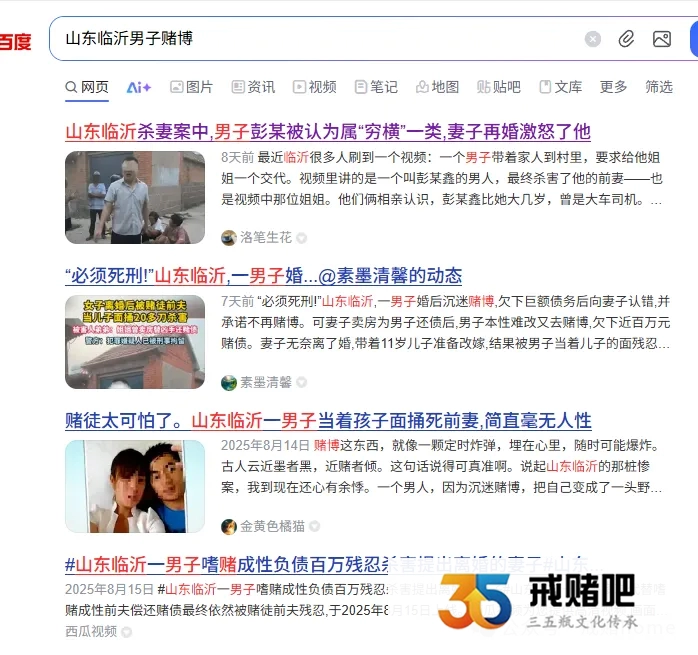
Task: Visit author 洛笔生花's profile
Action: point(265,238)
